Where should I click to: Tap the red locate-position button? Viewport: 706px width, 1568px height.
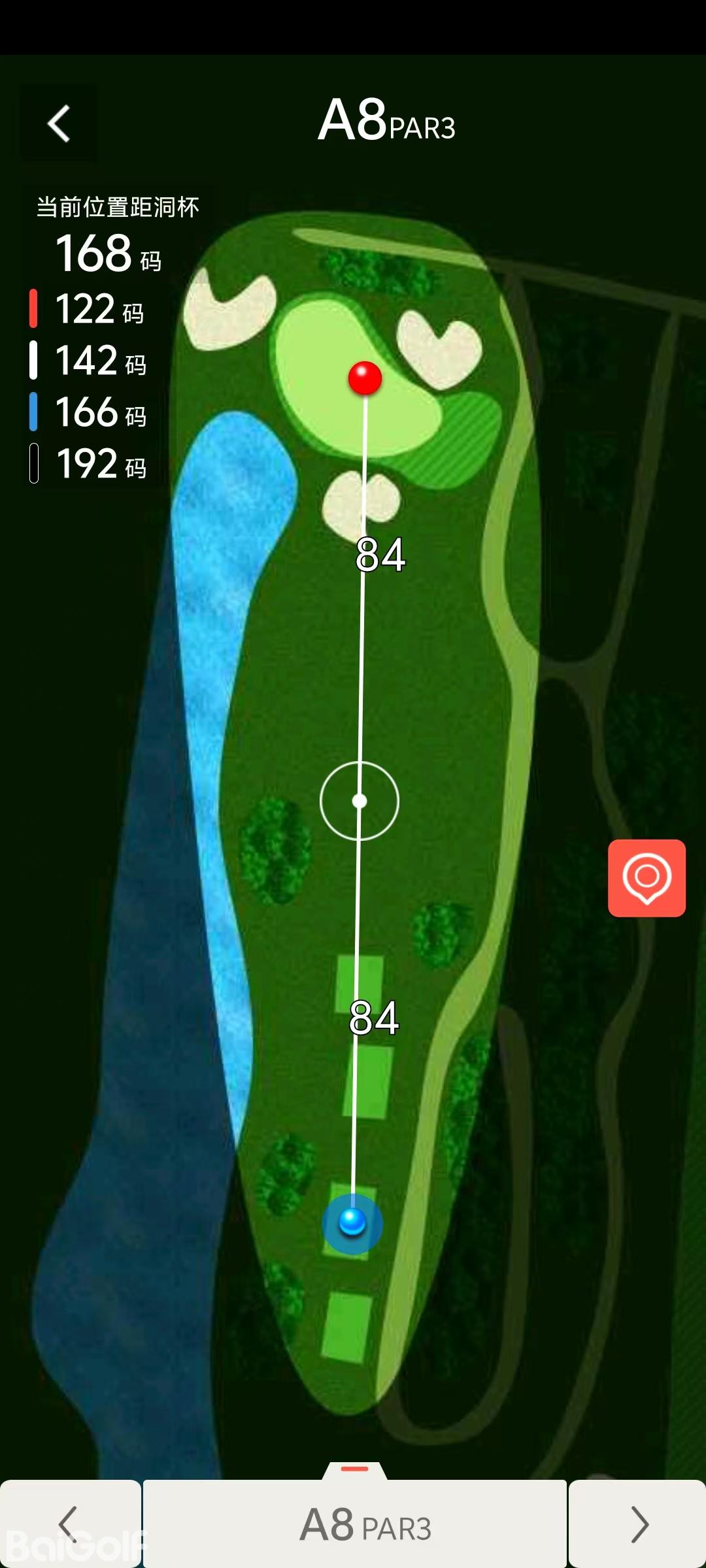pyautogui.click(x=647, y=877)
